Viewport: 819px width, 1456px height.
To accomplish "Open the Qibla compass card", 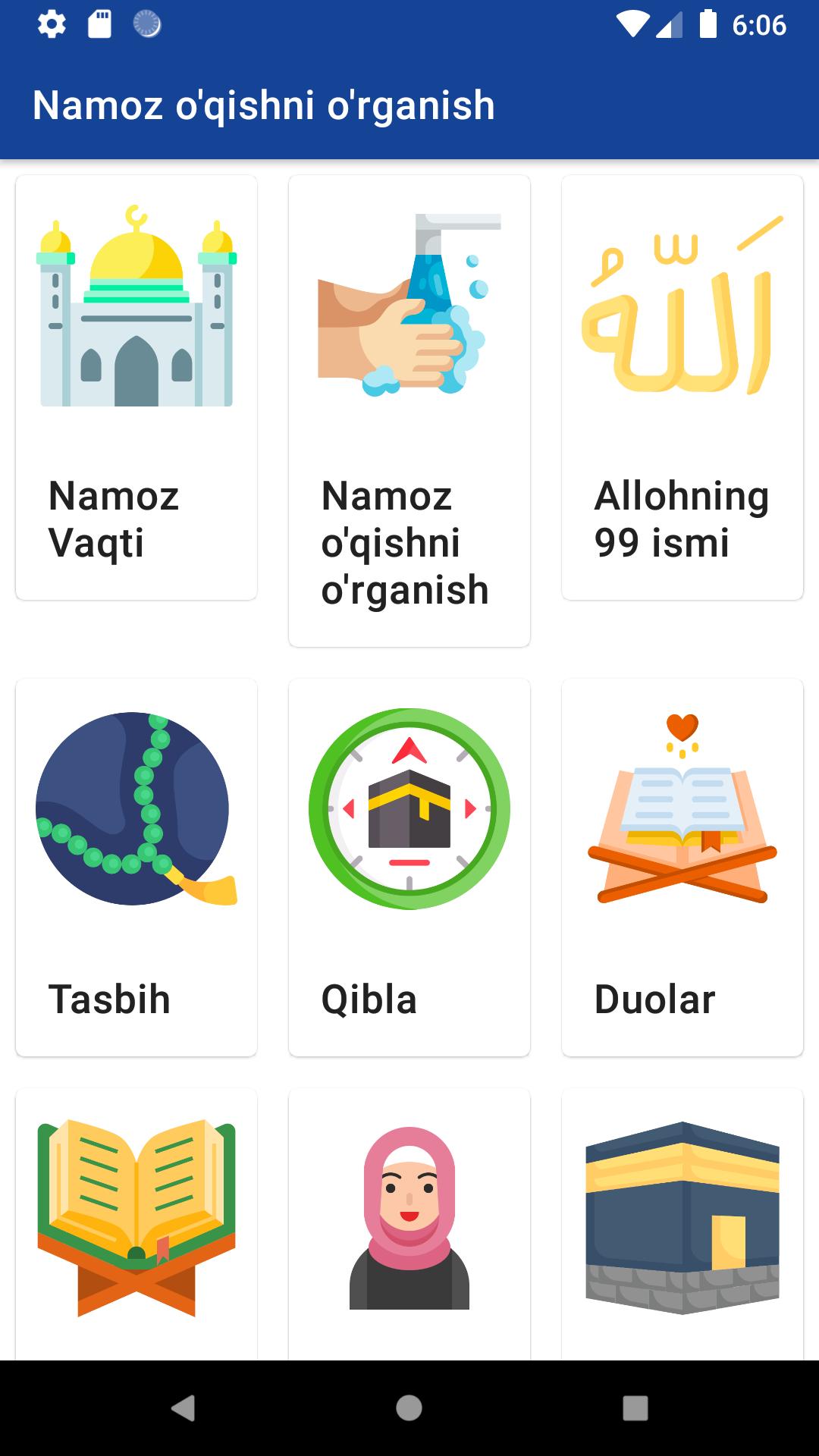I will tap(409, 867).
